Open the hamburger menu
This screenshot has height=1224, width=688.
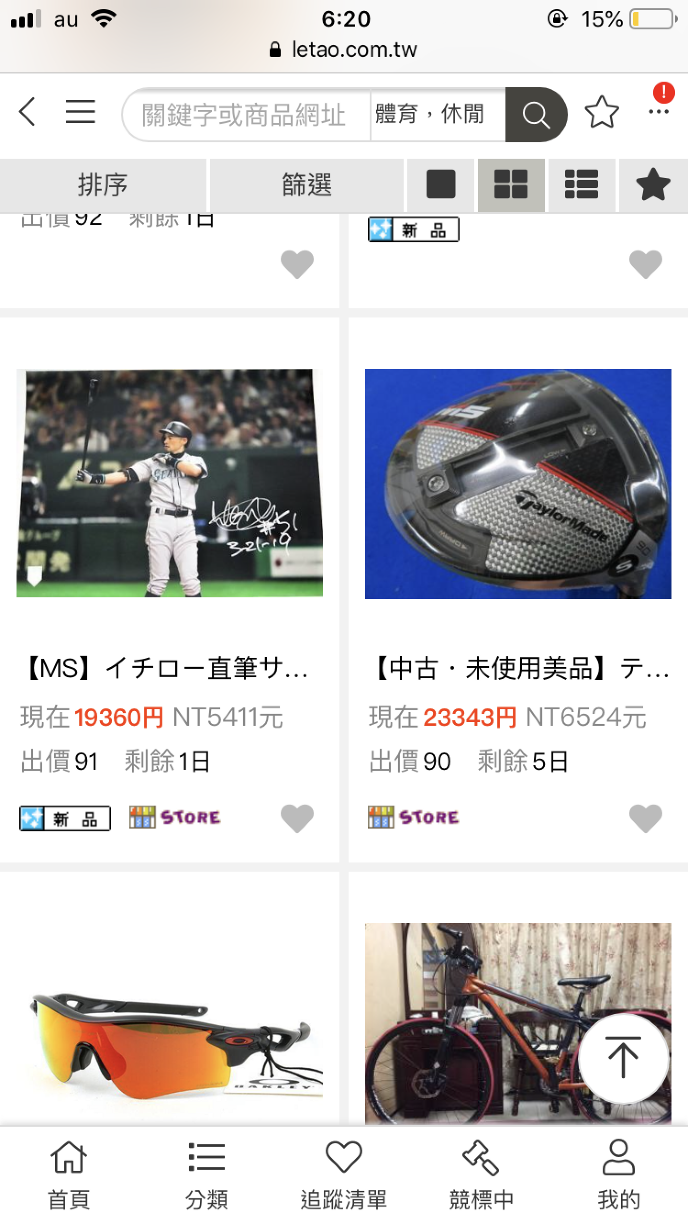tap(80, 112)
